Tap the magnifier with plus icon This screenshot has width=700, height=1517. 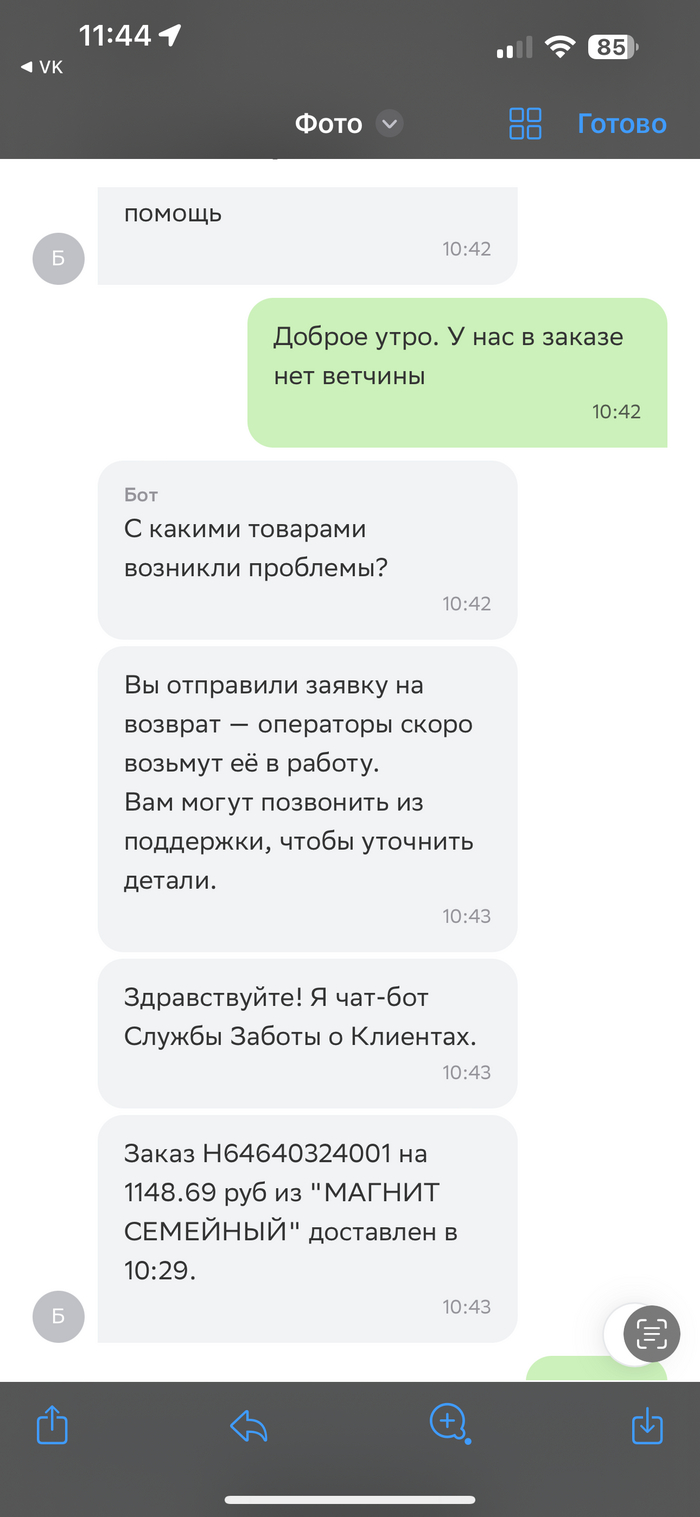pos(449,1423)
